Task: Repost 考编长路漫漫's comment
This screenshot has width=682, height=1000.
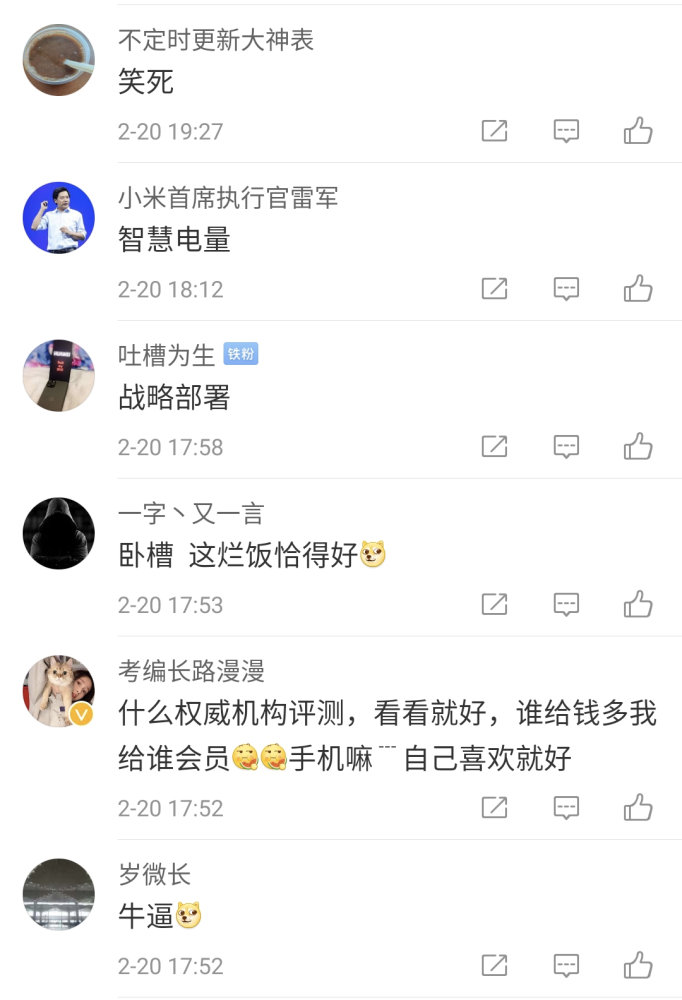Action: 494,808
